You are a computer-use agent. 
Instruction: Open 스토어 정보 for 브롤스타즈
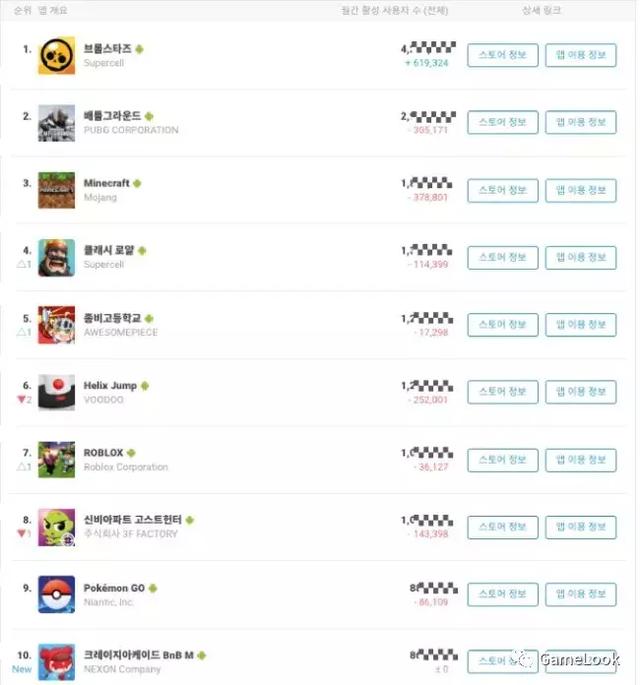pos(502,55)
